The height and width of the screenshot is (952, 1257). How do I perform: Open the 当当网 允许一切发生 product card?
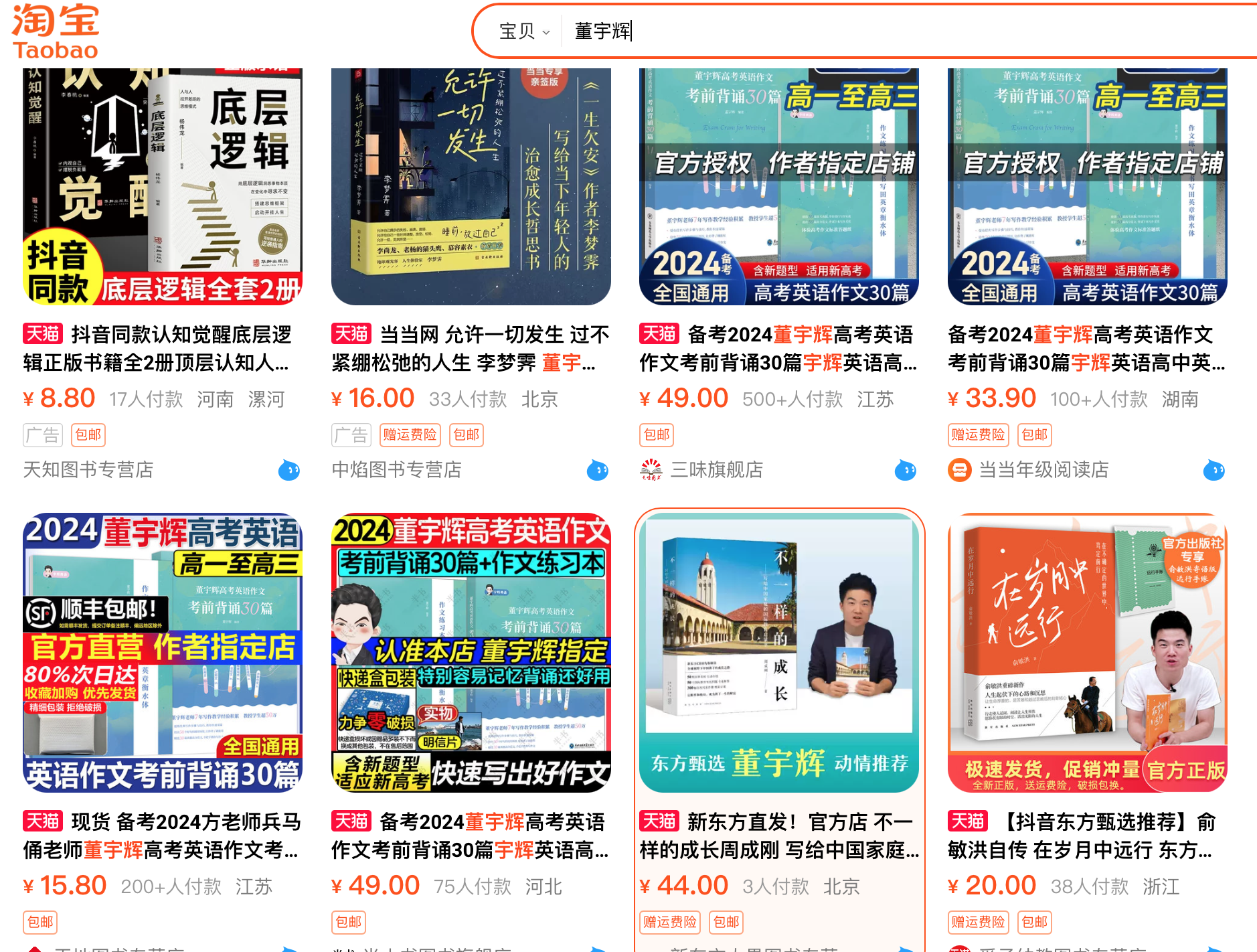pos(470,348)
